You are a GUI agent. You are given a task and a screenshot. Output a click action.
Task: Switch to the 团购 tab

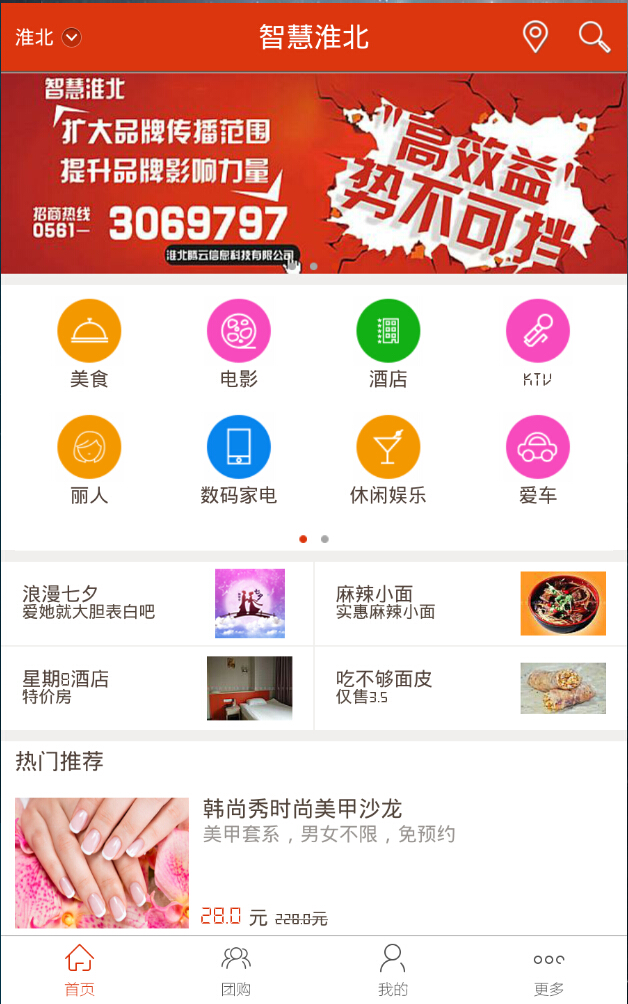click(236, 971)
